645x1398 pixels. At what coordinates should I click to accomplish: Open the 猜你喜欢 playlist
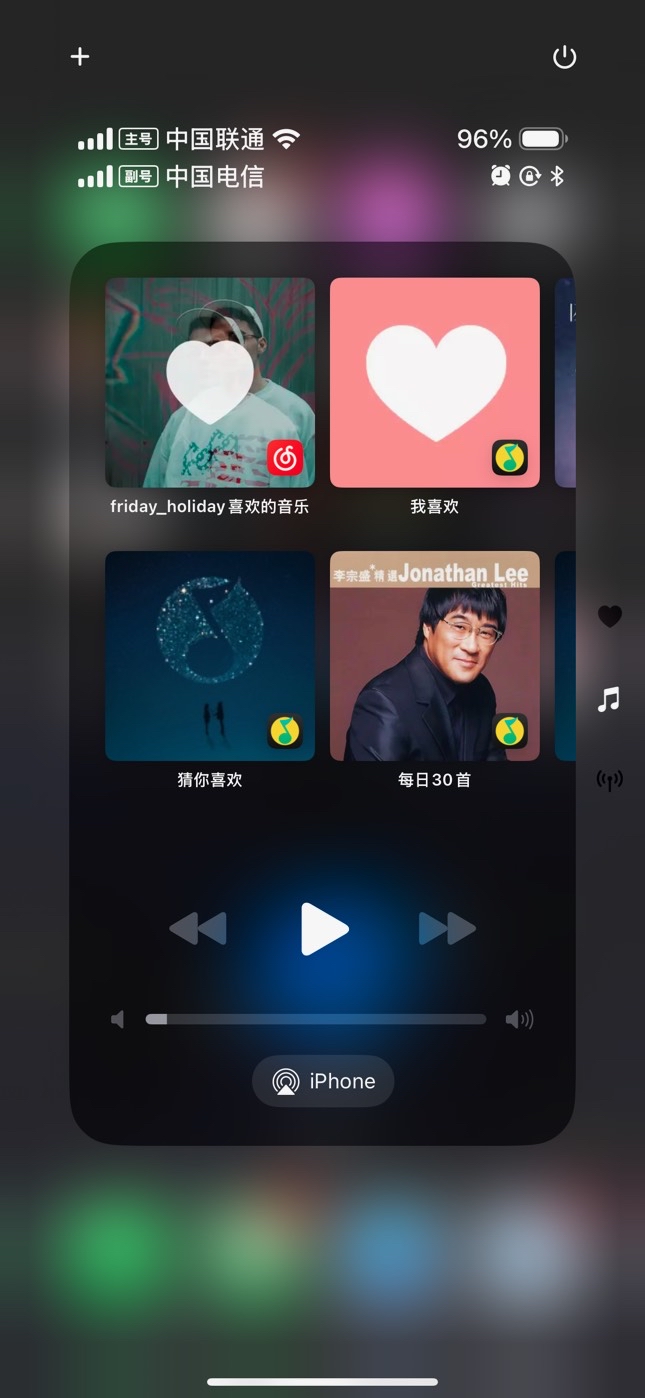(x=210, y=656)
